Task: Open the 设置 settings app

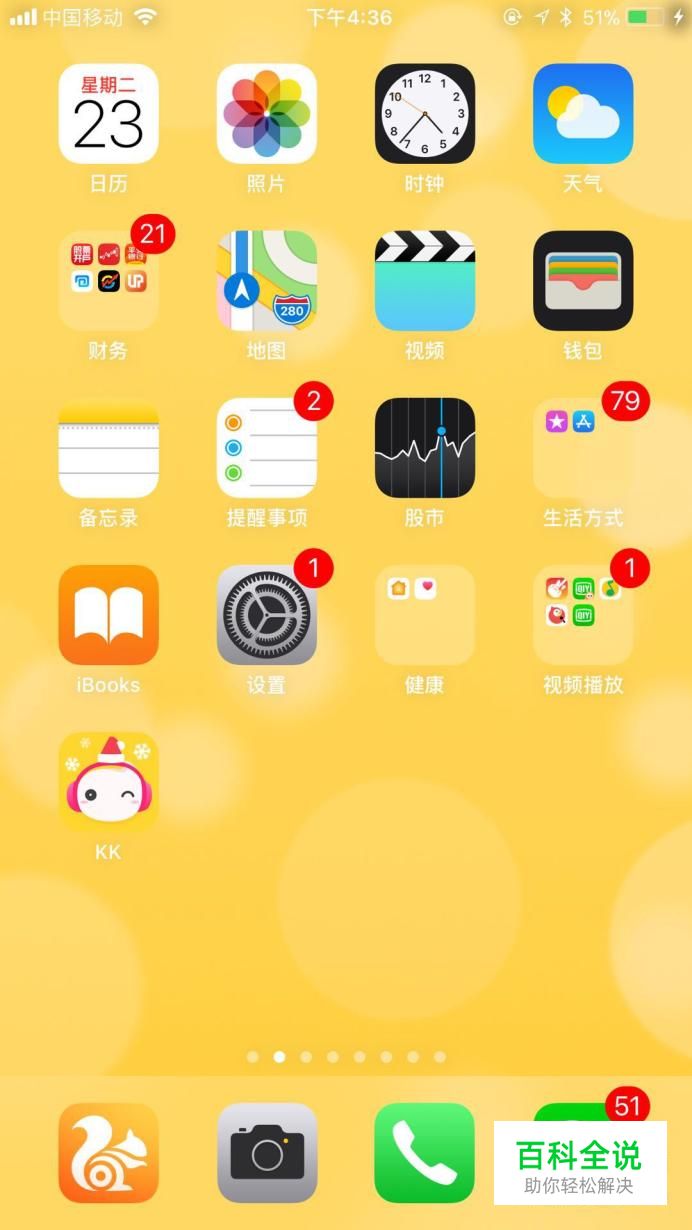Action: pos(266,615)
